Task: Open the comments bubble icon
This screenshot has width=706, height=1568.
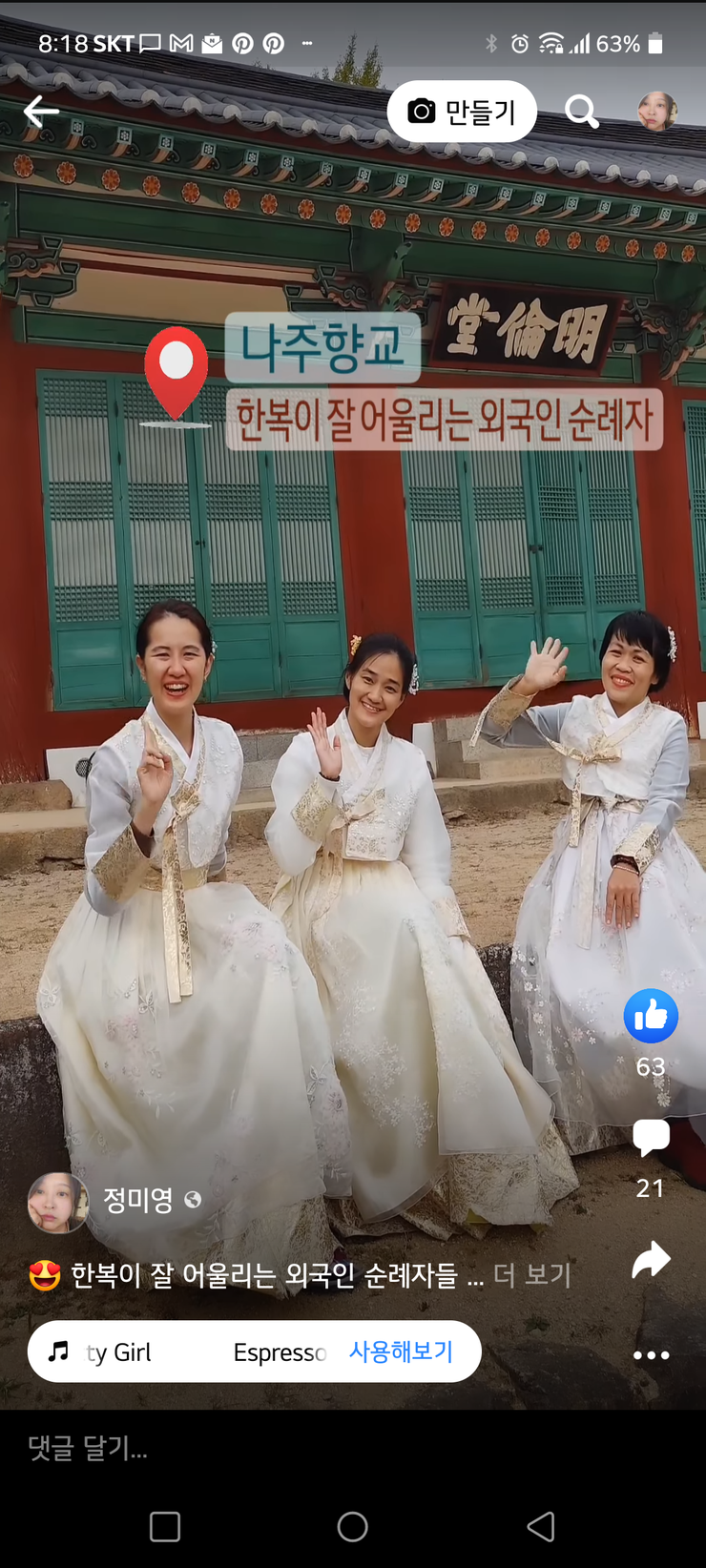Action: tap(651, 1138)
